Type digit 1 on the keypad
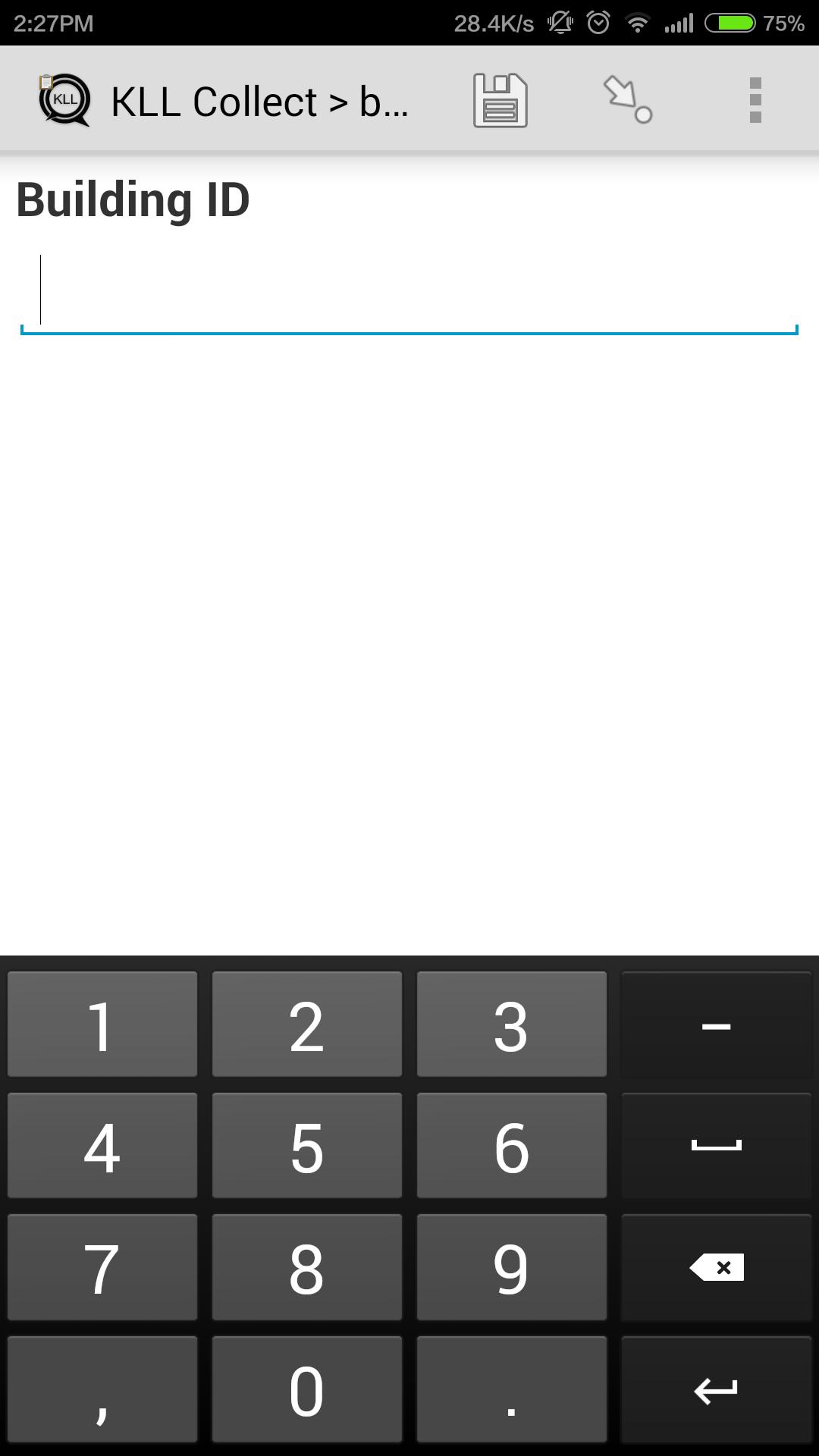This screenshot has height=1456, width=819. point(102,1024)
